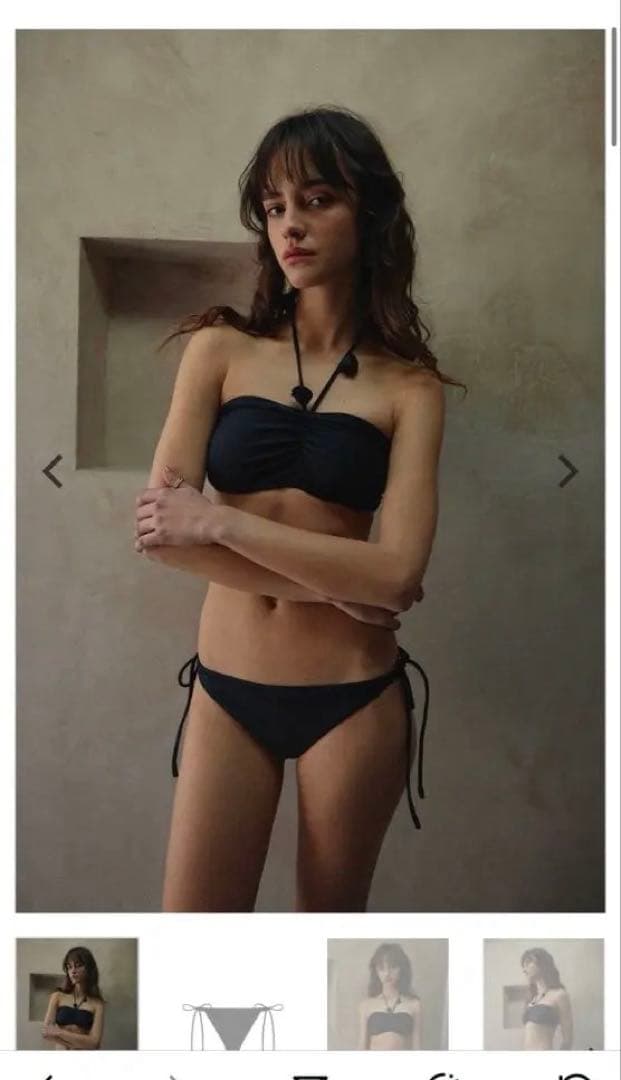This screenshot has height=1080, width=621.
Task: Go to the previous product photo
Action: [52, 471]
